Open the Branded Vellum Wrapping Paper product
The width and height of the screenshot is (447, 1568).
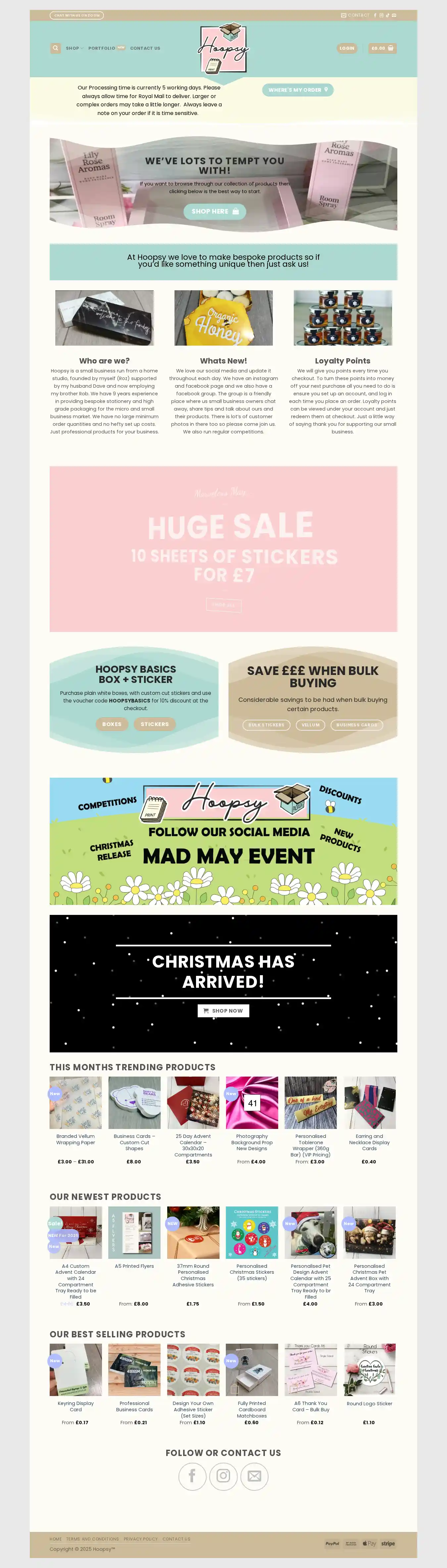pyautogui.click(x=75, y=1139)
